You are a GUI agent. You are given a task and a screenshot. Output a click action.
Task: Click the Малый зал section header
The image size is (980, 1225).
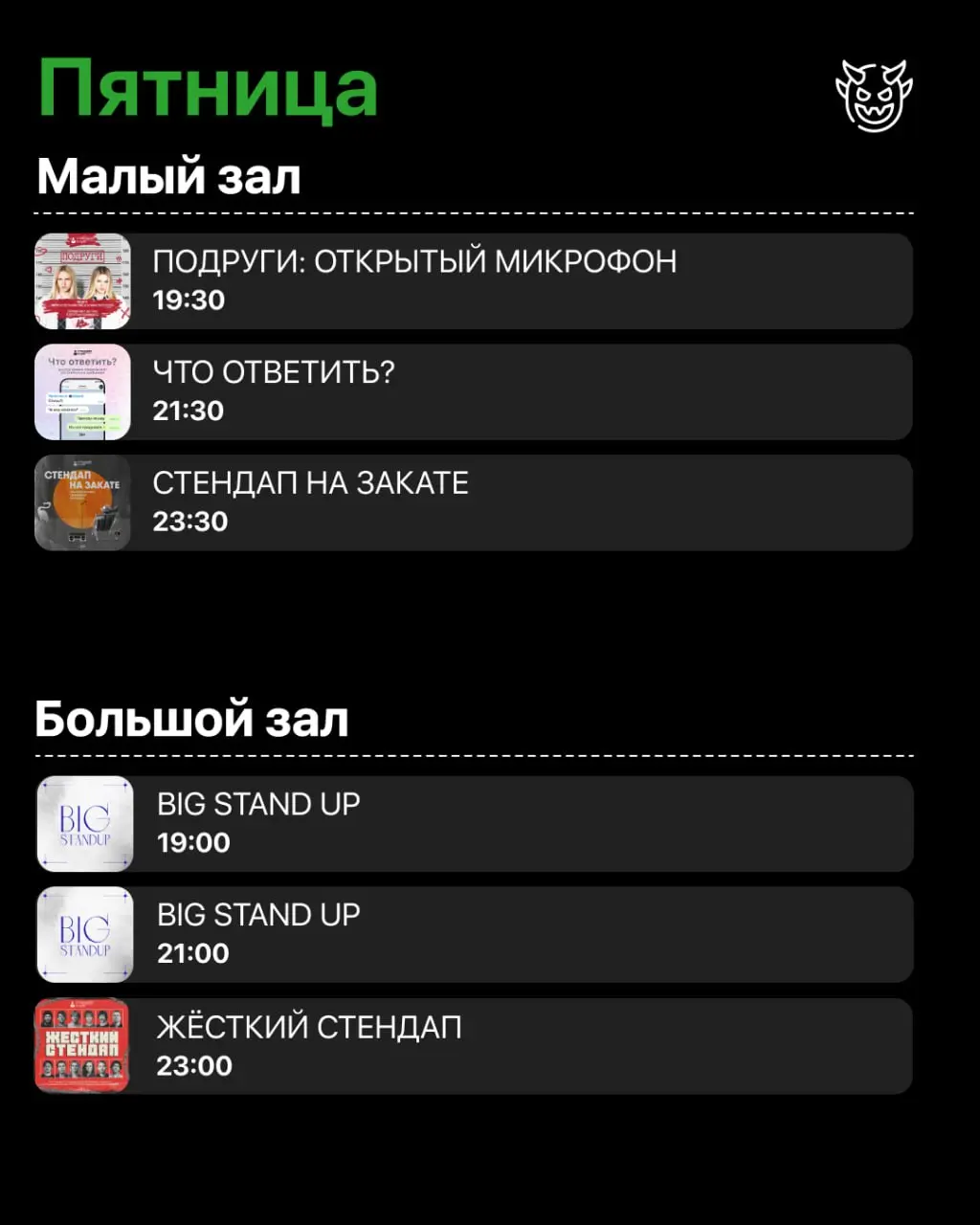167,175
